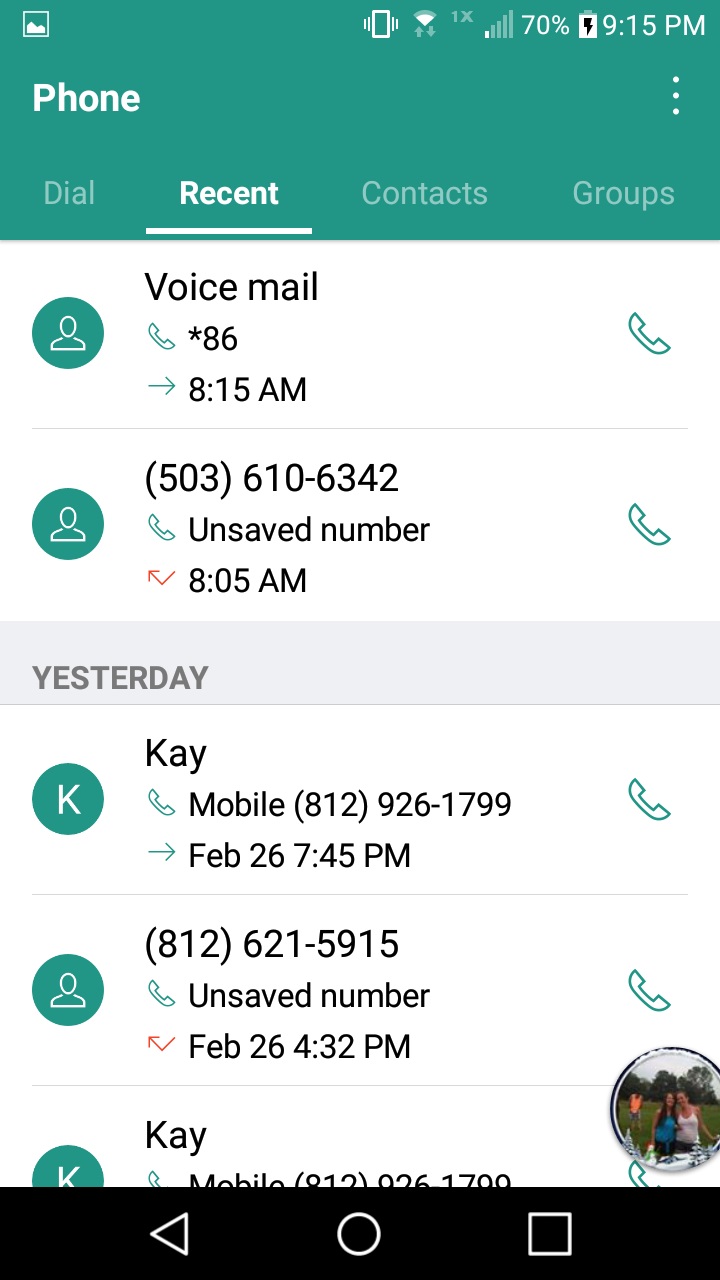Call Voice mail using the phone icon
The image size is (720, 1280).
[649, 334]
